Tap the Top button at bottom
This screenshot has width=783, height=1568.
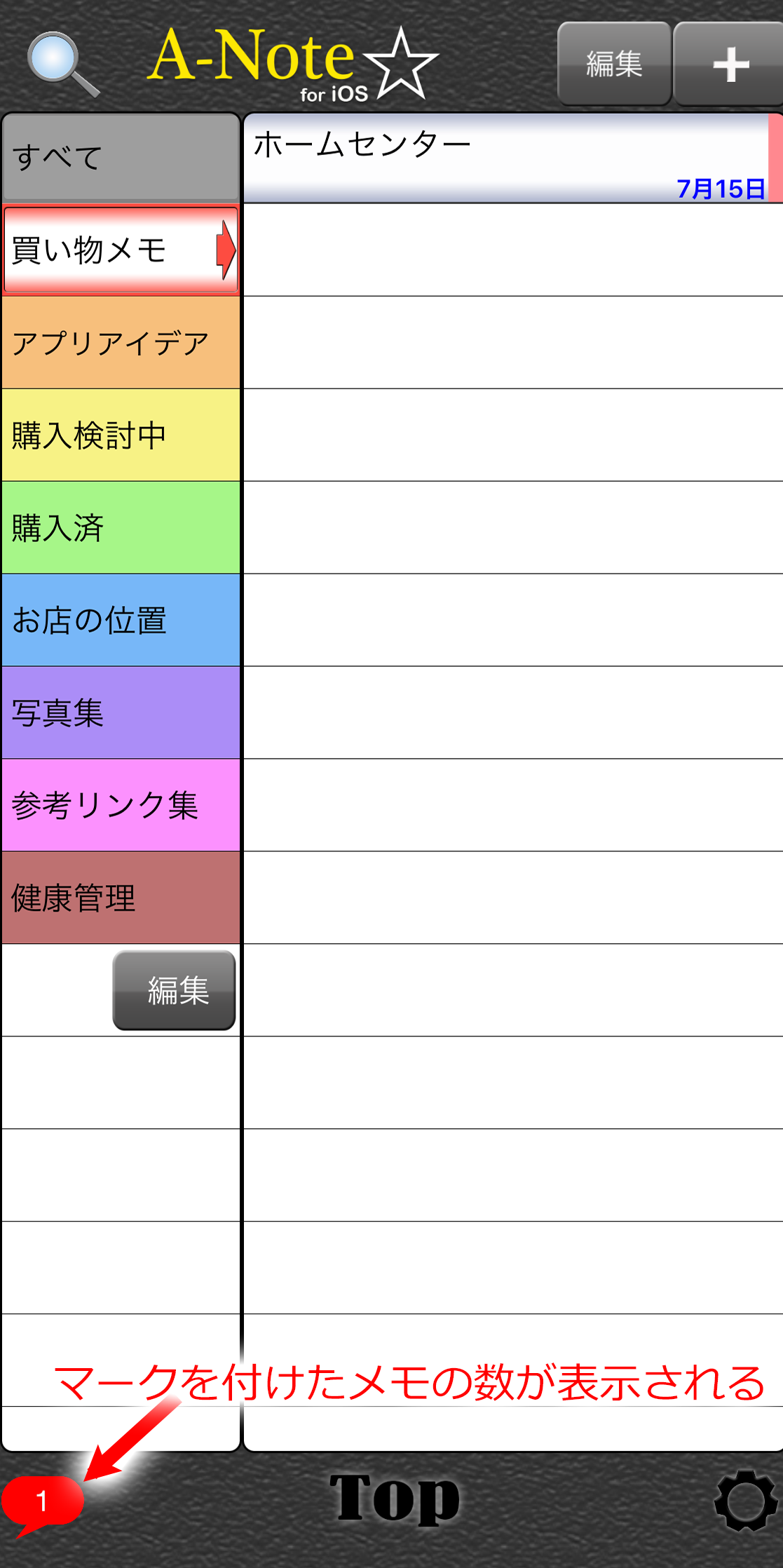[395, 1498]
